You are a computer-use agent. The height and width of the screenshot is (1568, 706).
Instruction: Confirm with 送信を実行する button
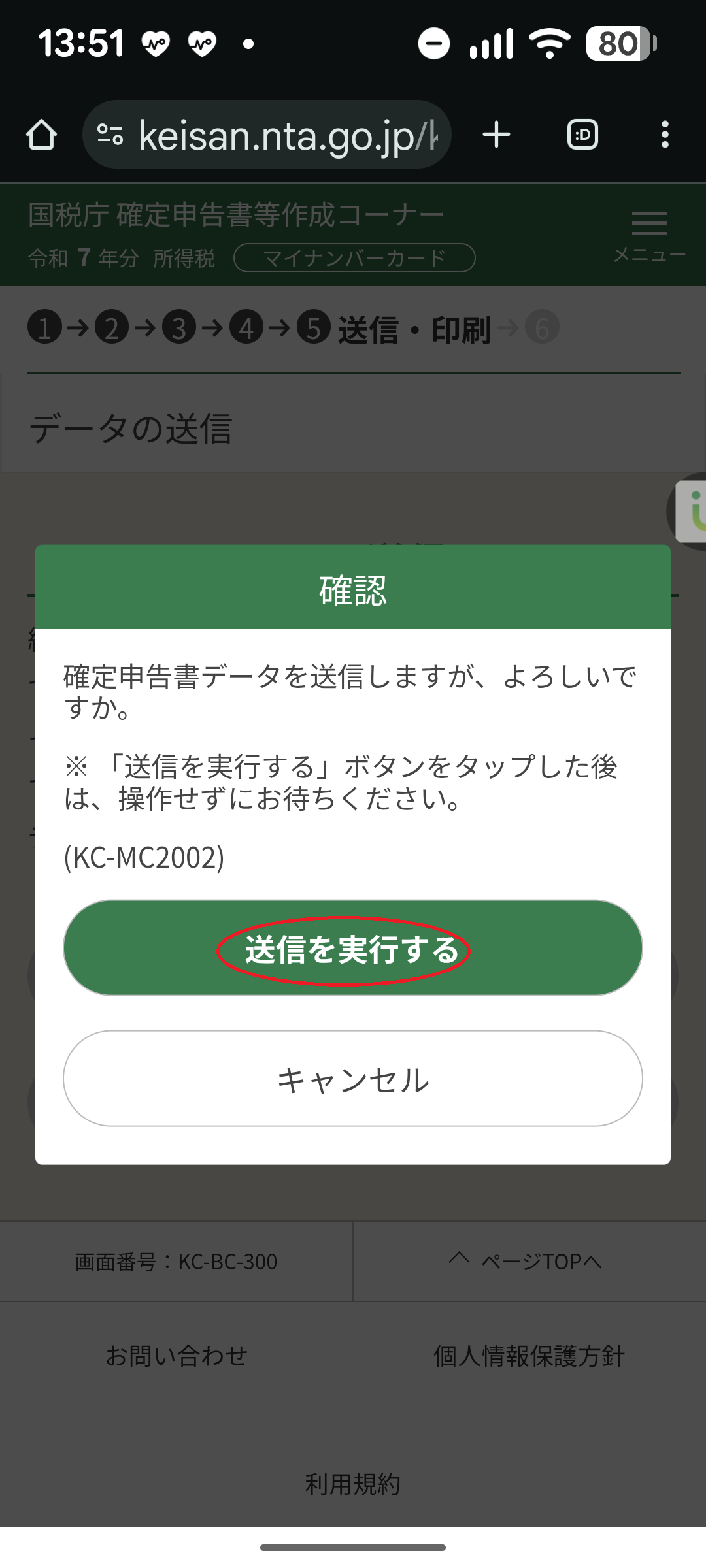353,949
